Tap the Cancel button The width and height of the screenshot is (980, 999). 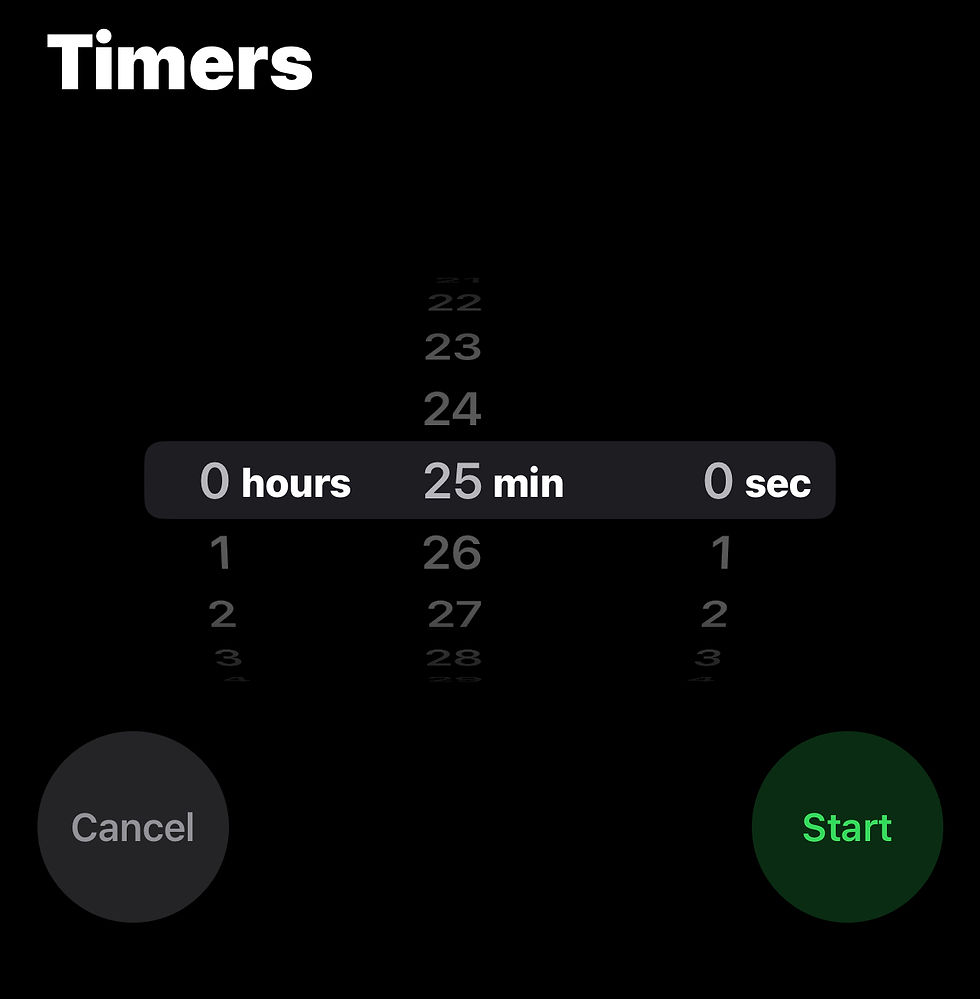tap(133, 827)
